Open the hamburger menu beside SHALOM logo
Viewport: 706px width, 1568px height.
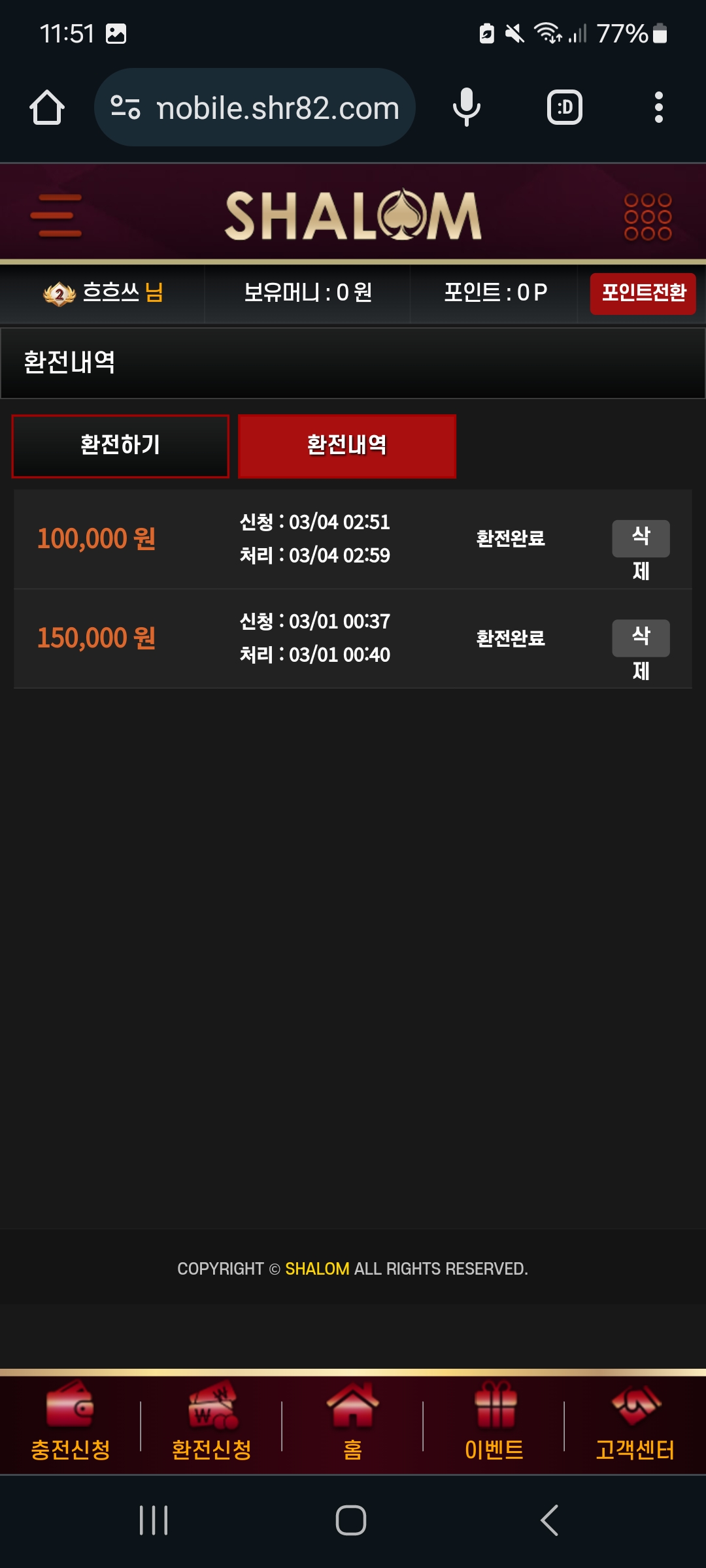(x=56, y=216)
